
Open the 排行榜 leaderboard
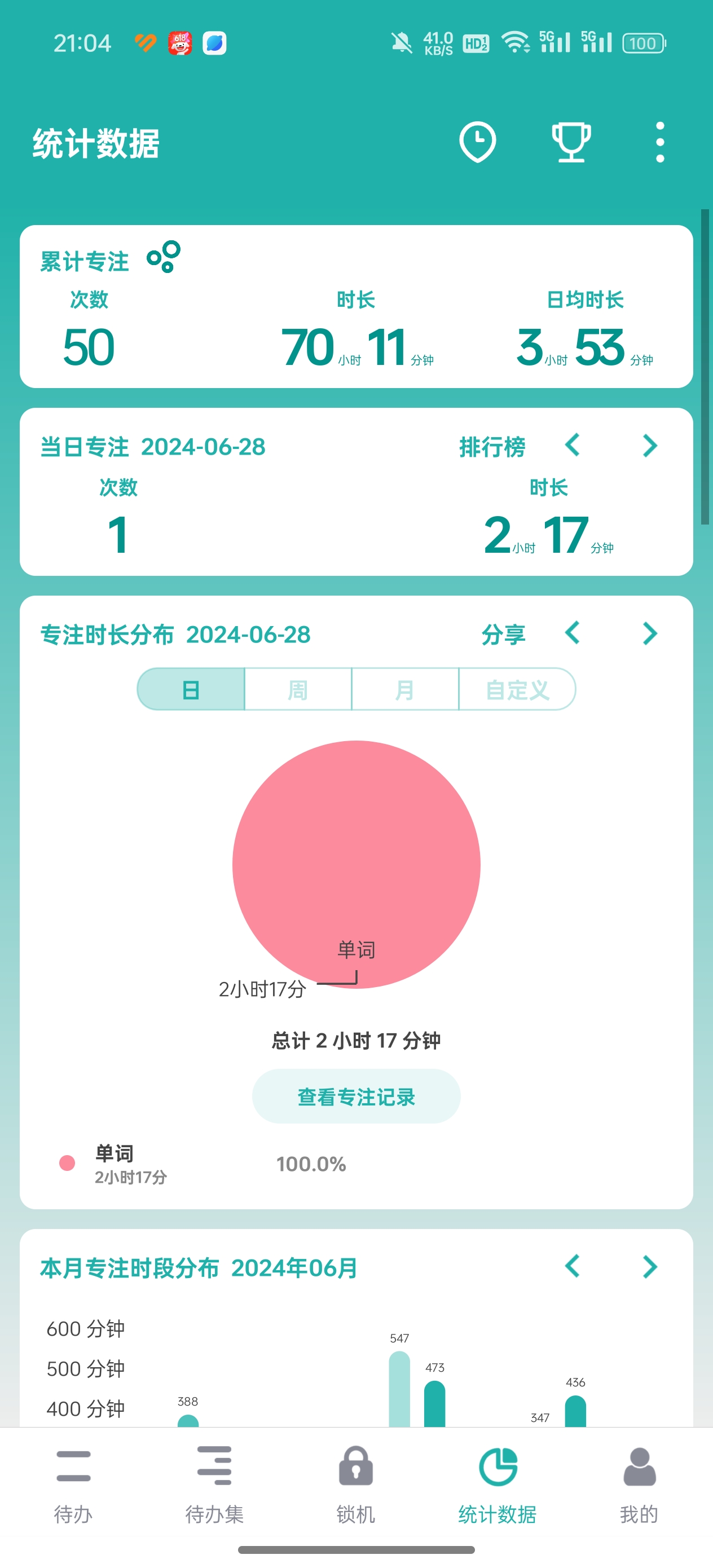(x=492, y=447)
